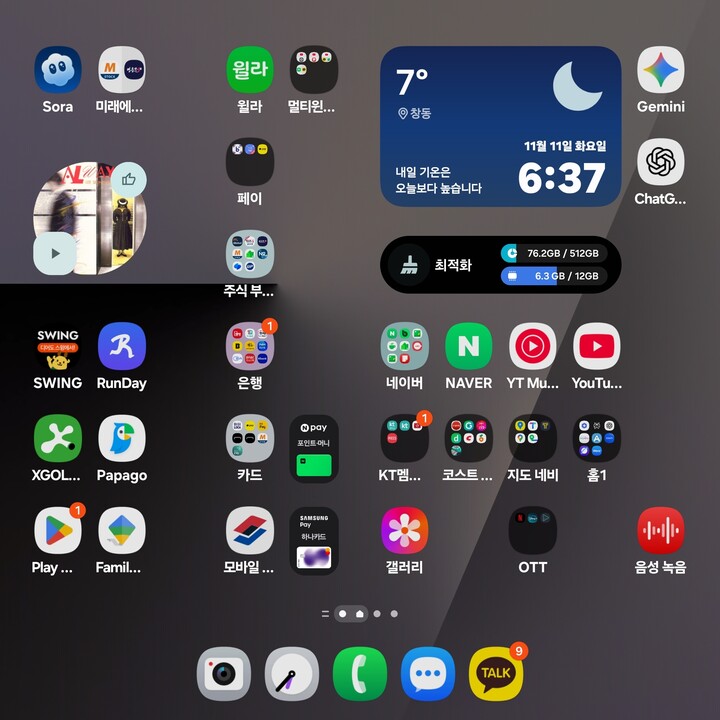Image resolution: width=720 pixels, height=720 pixels.
Task: Launch the Gemini app
Action: 661,70
